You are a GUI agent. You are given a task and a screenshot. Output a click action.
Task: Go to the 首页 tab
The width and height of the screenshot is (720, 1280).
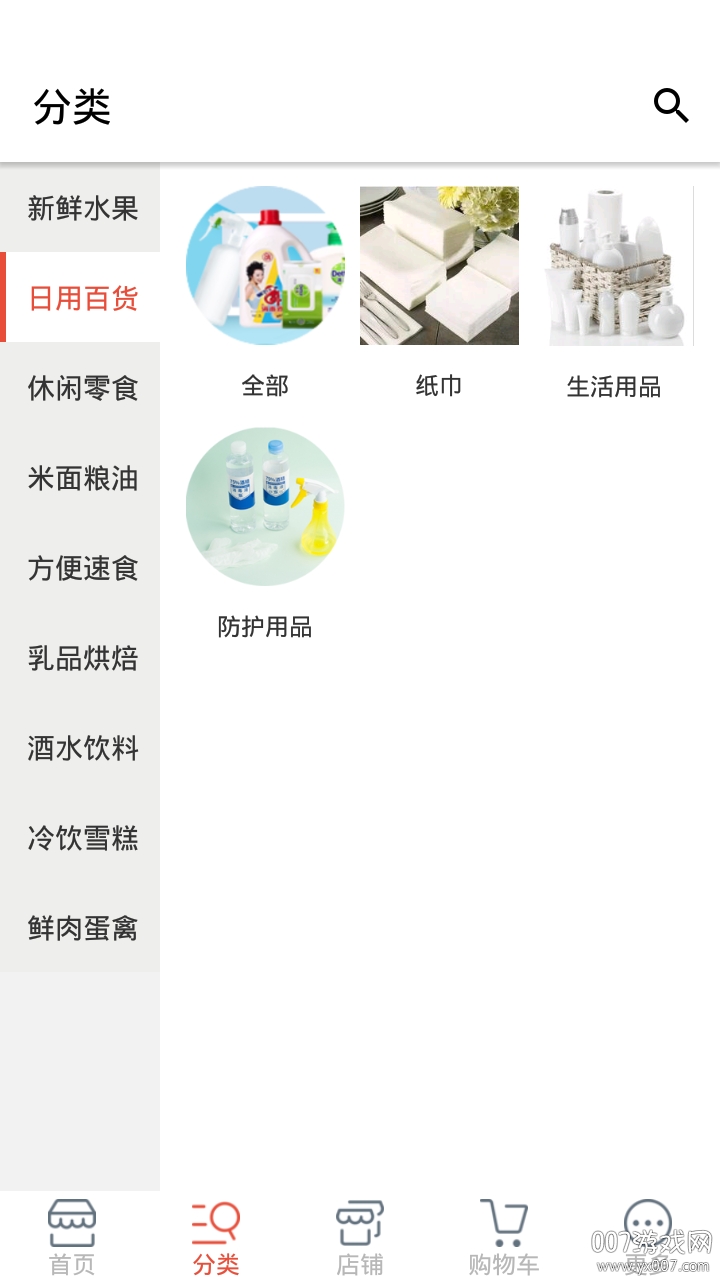[72, 1237]
